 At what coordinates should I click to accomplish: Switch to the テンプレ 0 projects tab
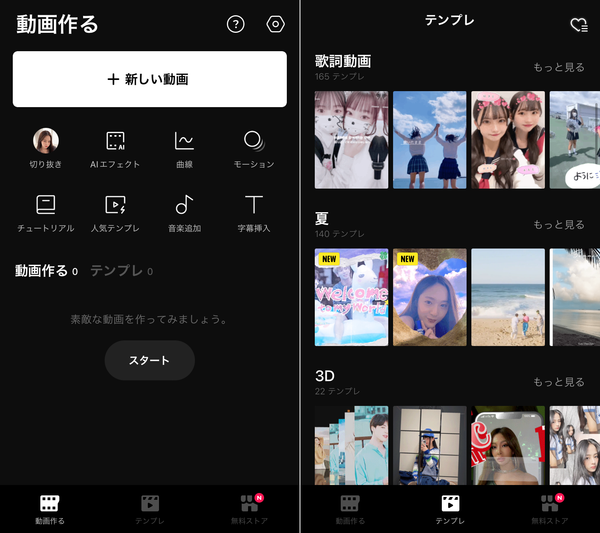[122, 271]
